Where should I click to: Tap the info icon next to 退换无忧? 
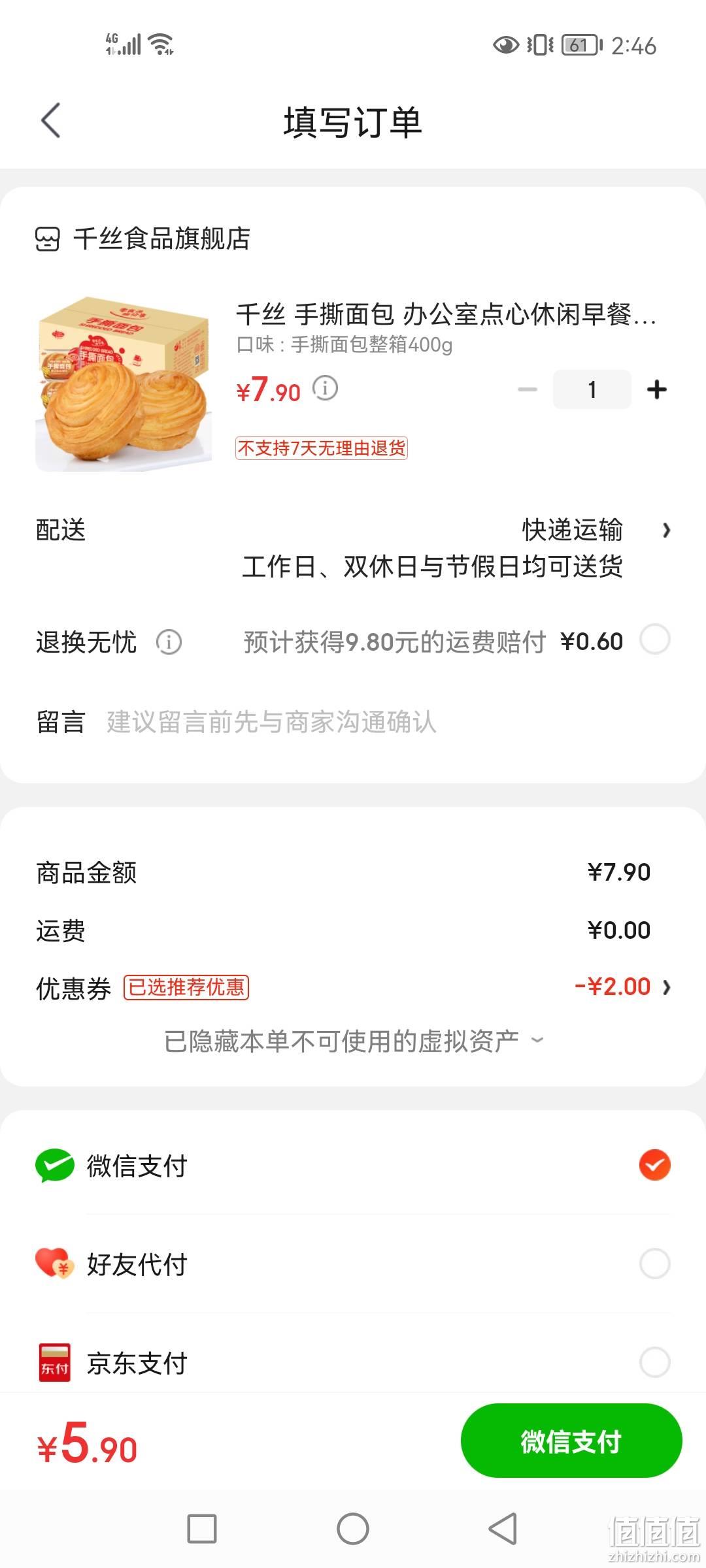coord(169,642)
